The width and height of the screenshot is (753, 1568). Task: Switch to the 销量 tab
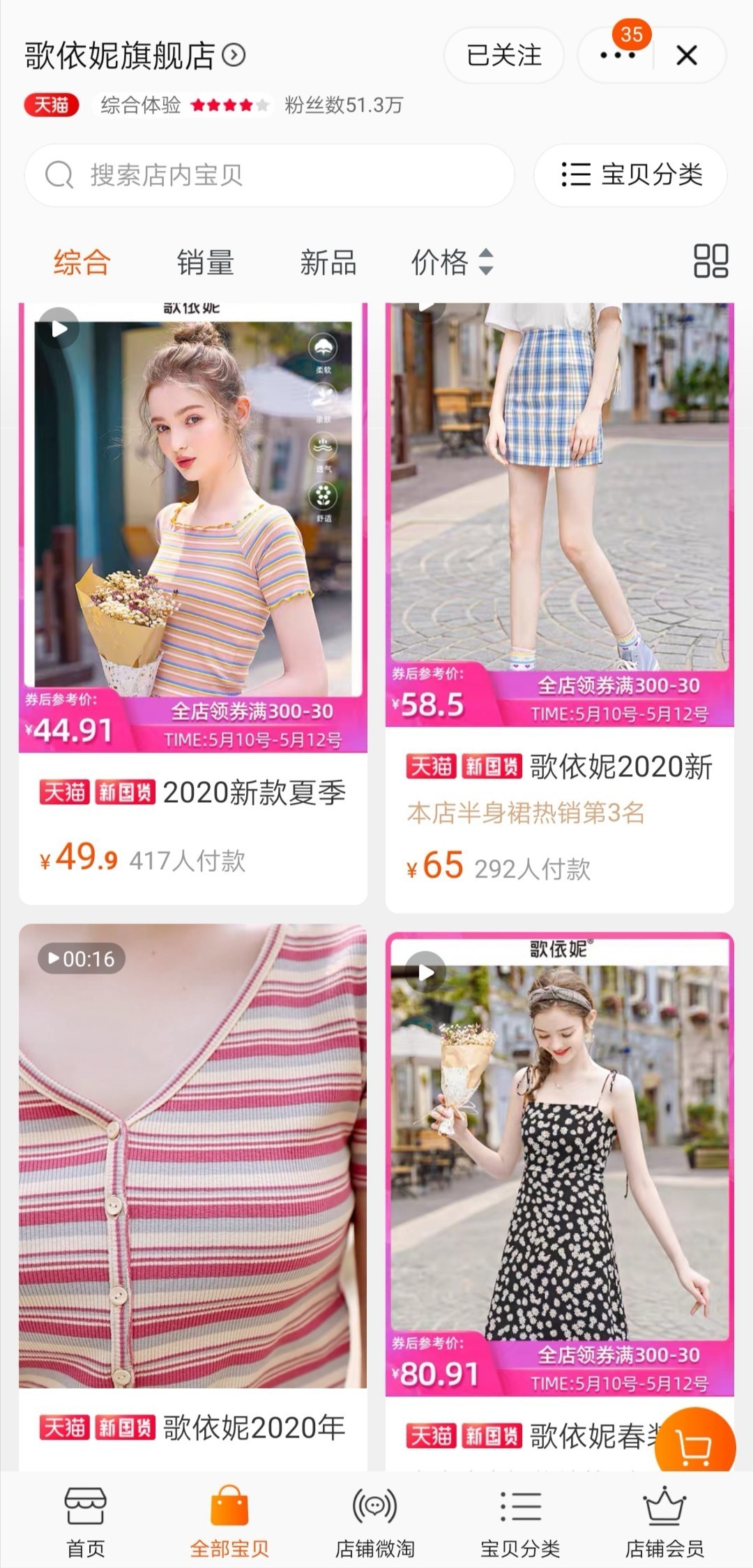(206, 264)
